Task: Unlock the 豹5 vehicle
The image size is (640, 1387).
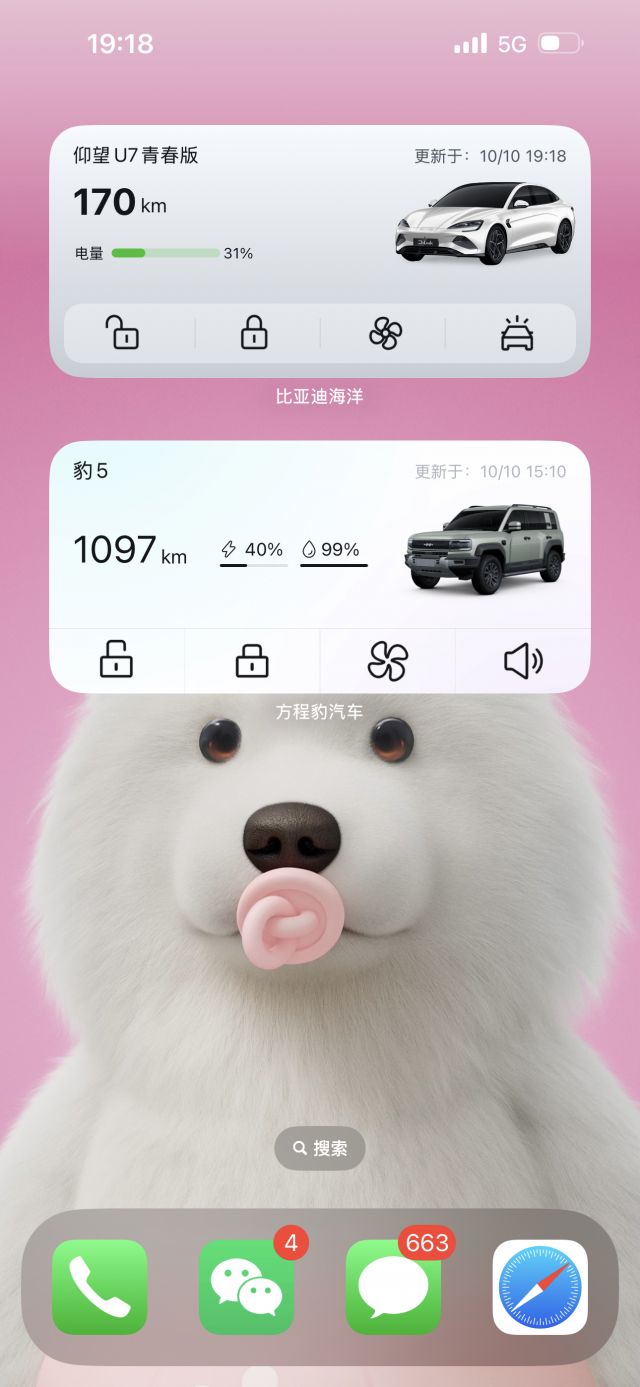Action: point(117,660)
